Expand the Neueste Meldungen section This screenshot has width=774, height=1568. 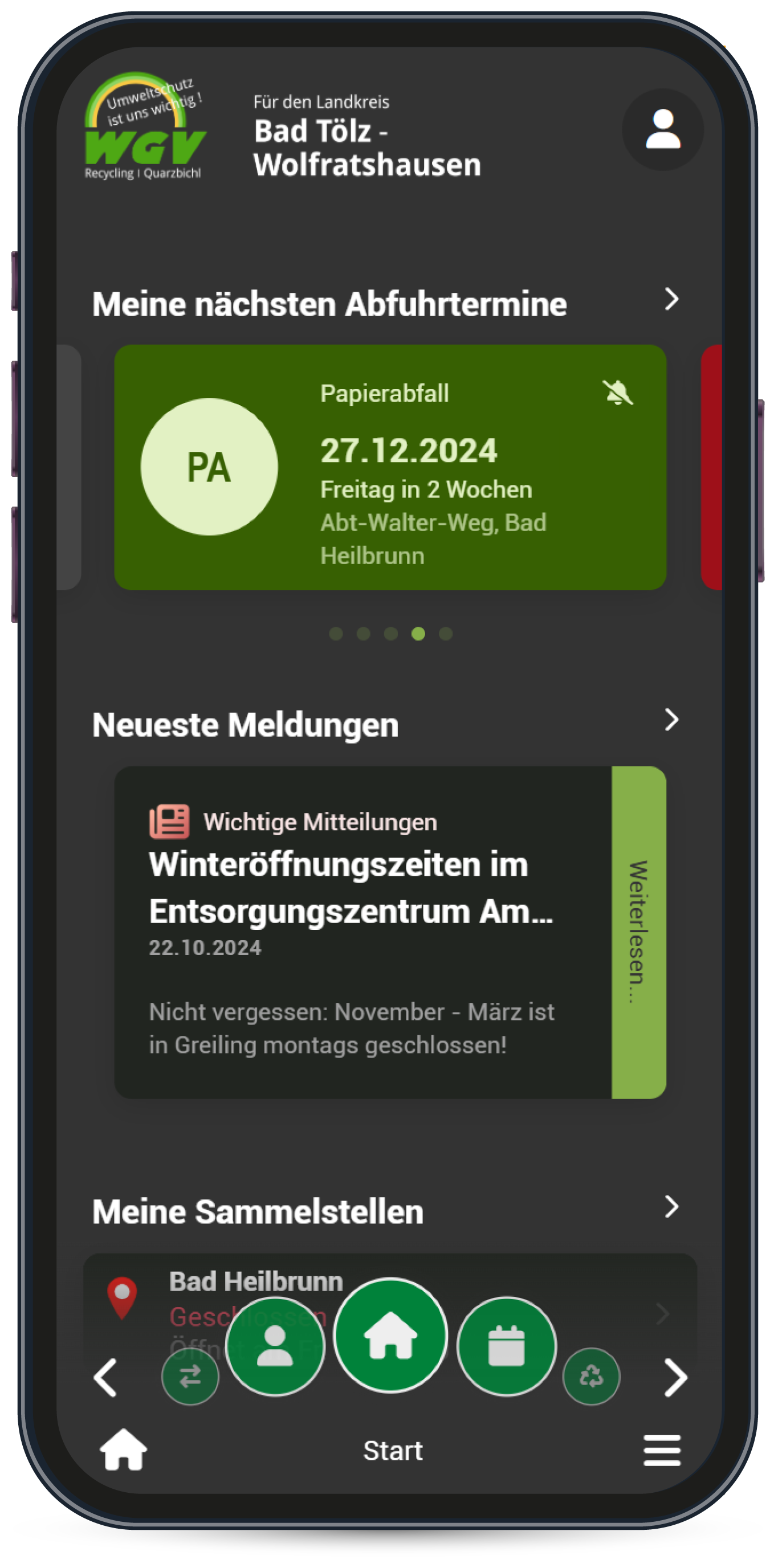[671, 720]
